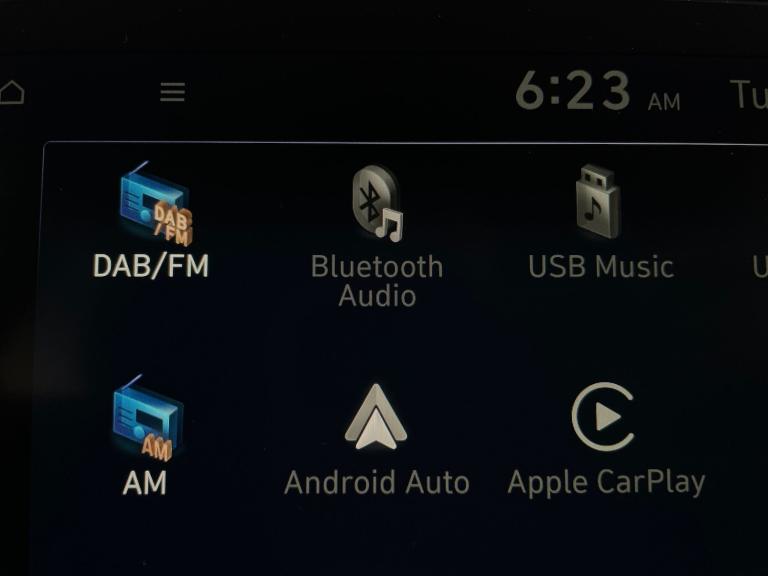This screenshot has height=576, width=768.
Task: Go to the home screen
Action: (10, 93)
